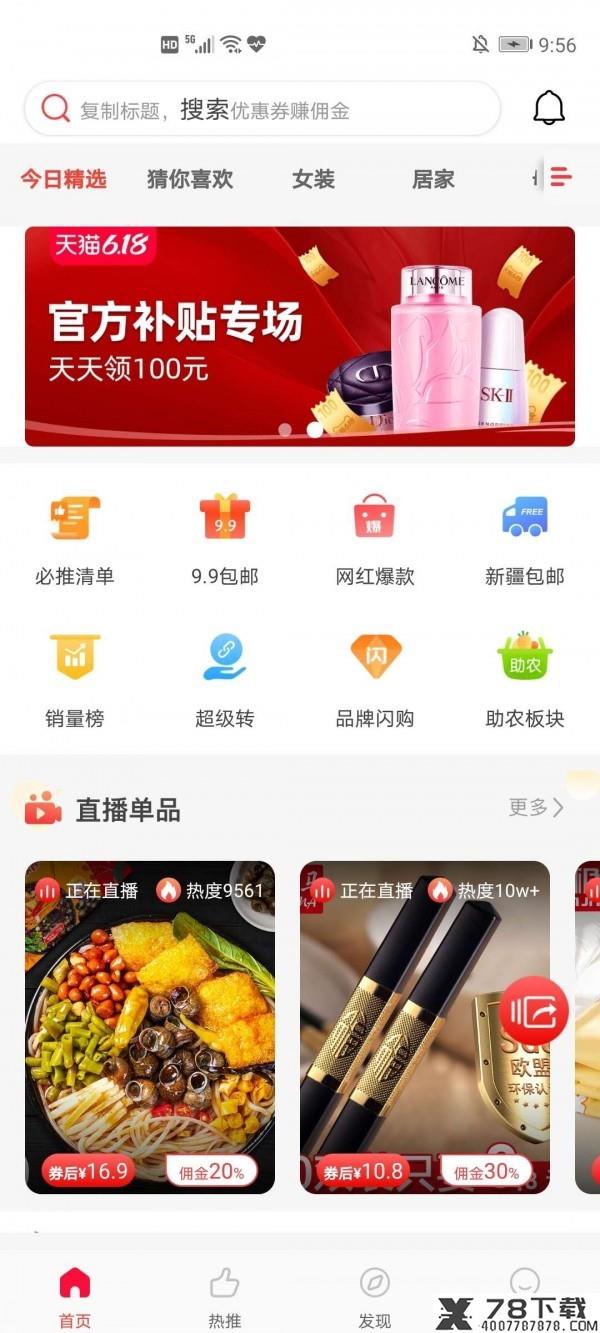Open the 天猫6.18 官方补贴专场 banner

click(x=300, y=336)
